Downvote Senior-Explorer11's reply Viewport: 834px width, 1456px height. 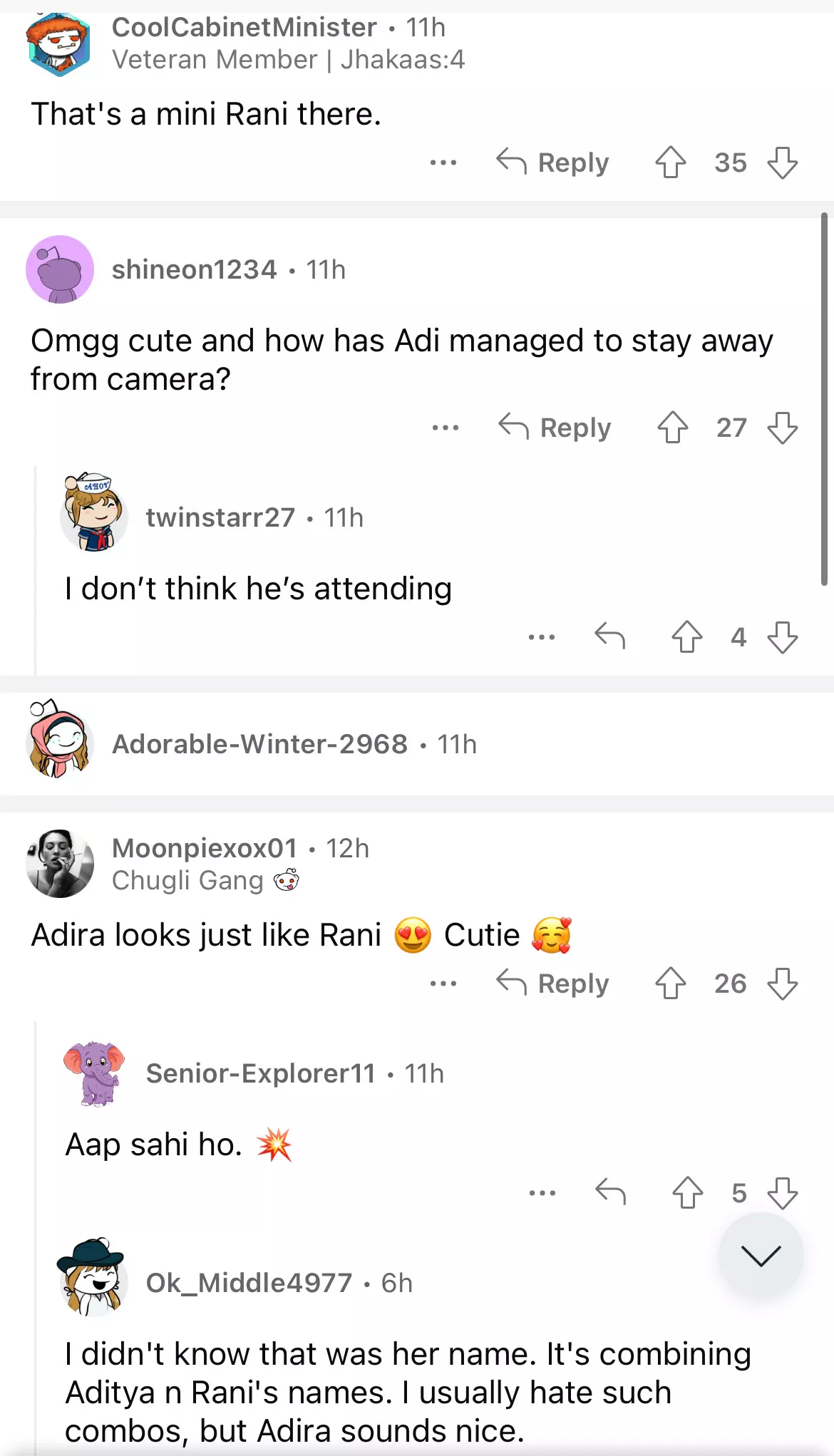782,1192
